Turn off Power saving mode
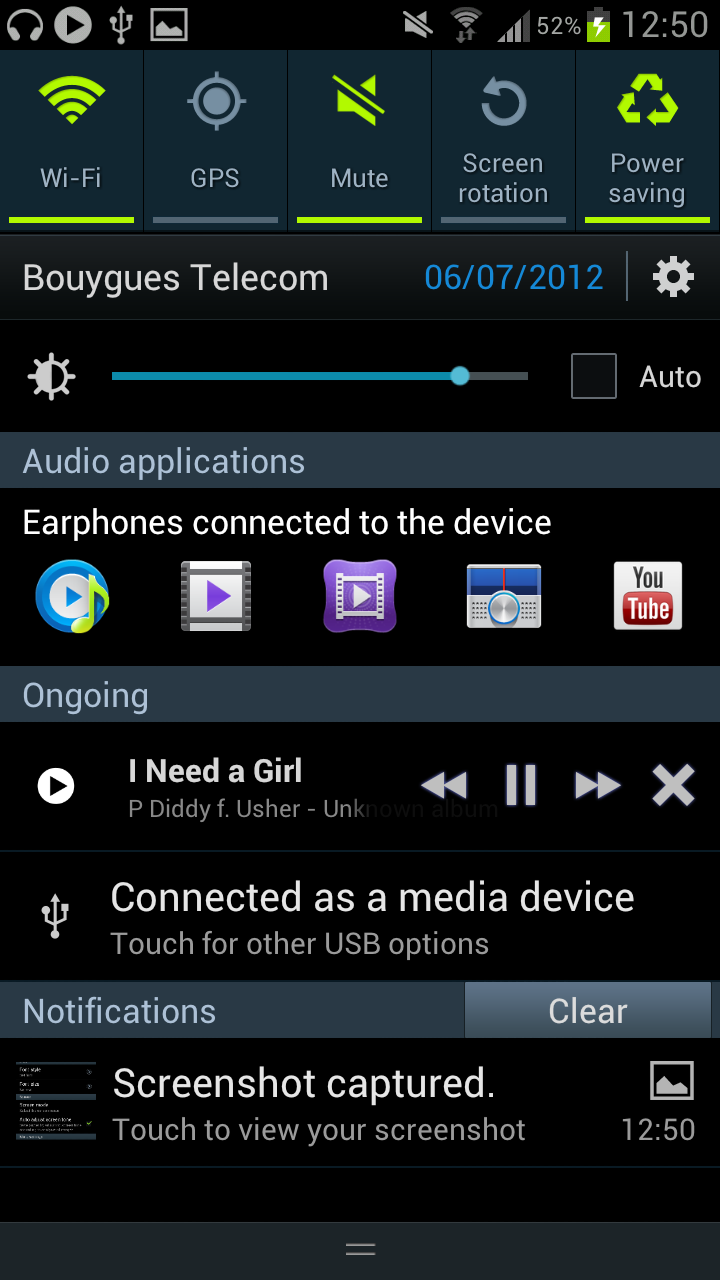Screen dimensions: 720x1280 coord(647,140)
